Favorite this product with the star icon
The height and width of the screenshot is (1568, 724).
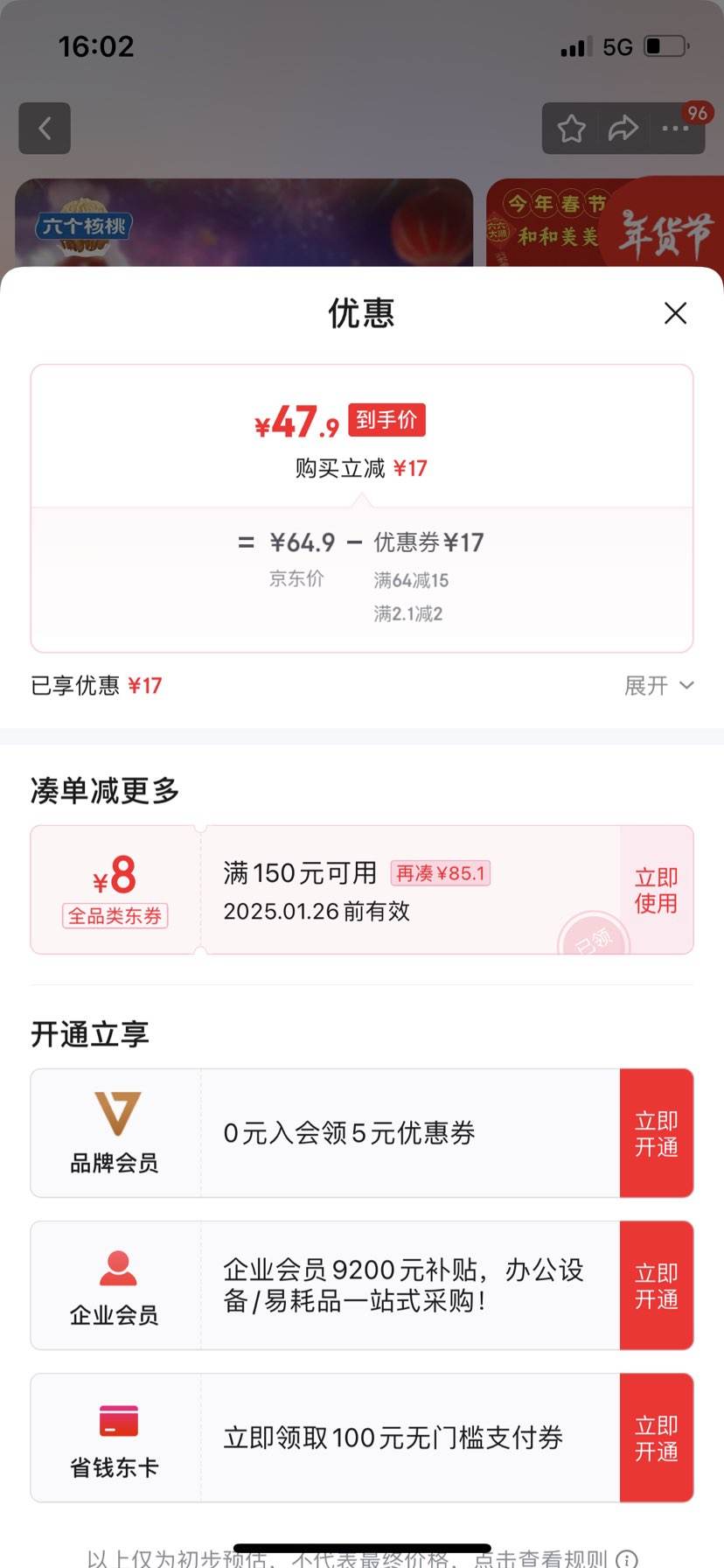pos(572,129)
